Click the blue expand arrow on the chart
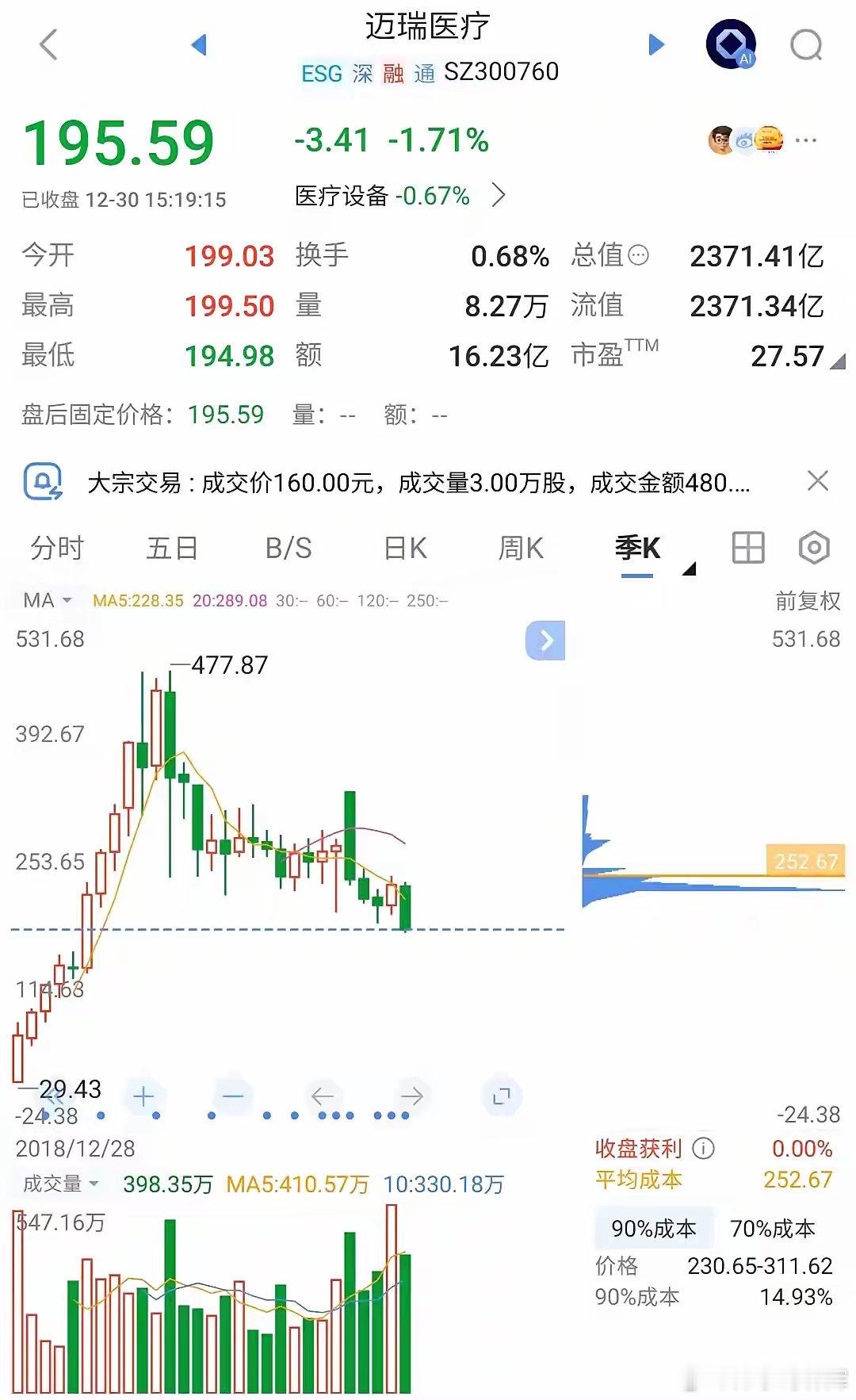The width and height of the screenshot is (856, 1400). click(x=545, y=641)
